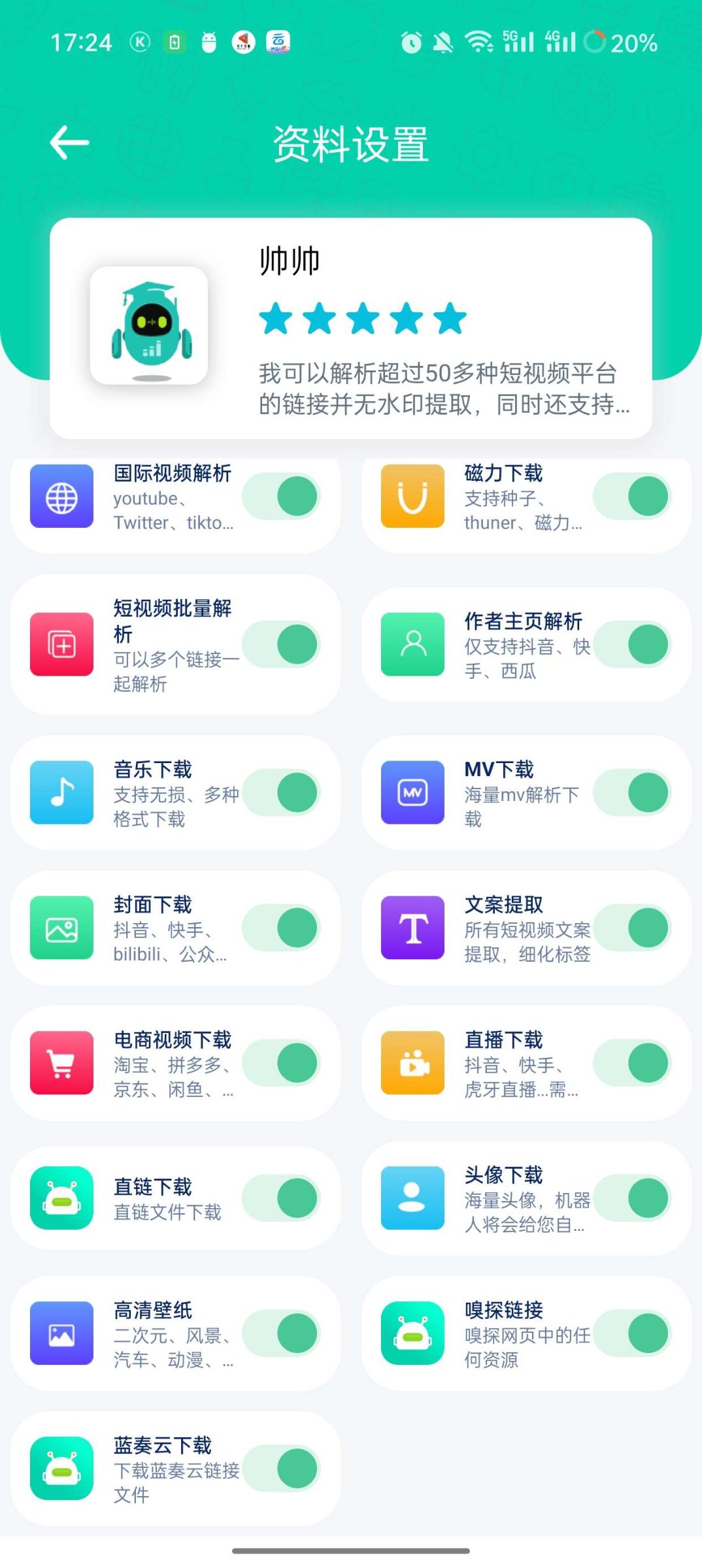Turn off the MV下载 switch

click(632, 792)
